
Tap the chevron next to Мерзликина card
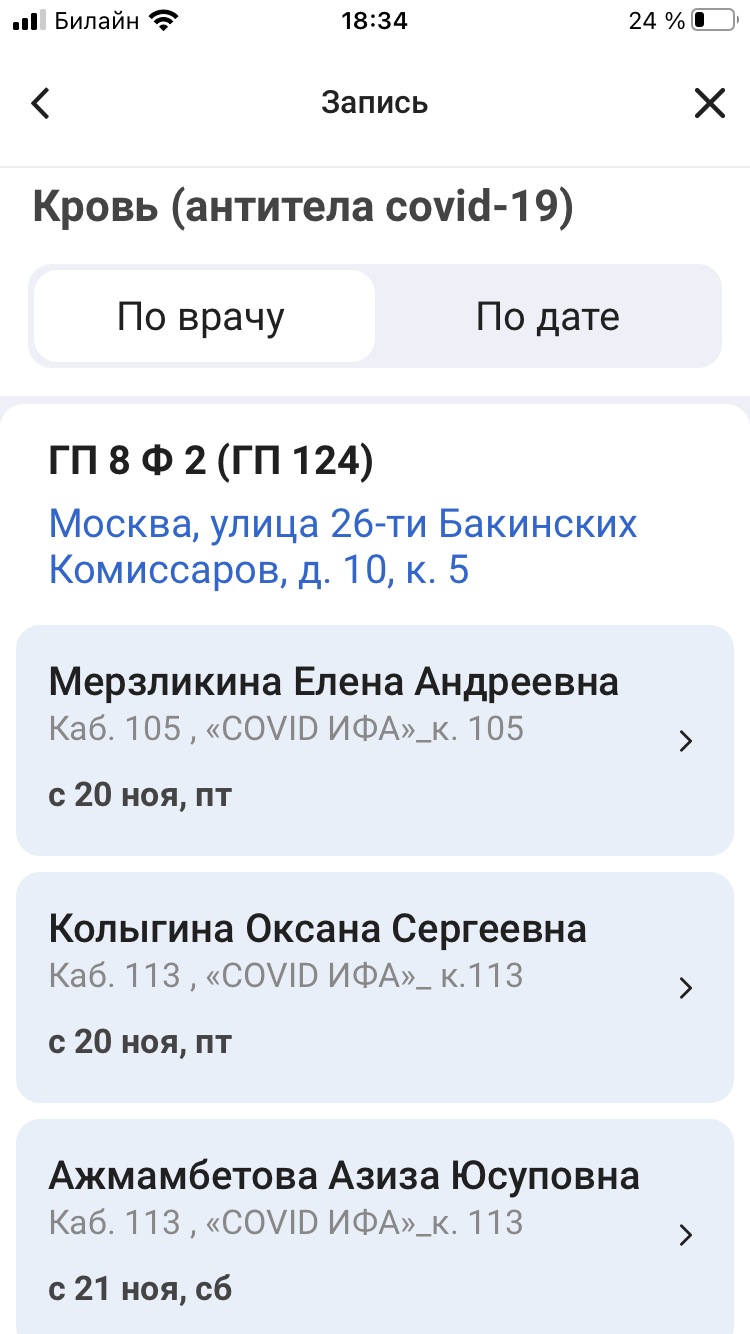click(685, 741)
